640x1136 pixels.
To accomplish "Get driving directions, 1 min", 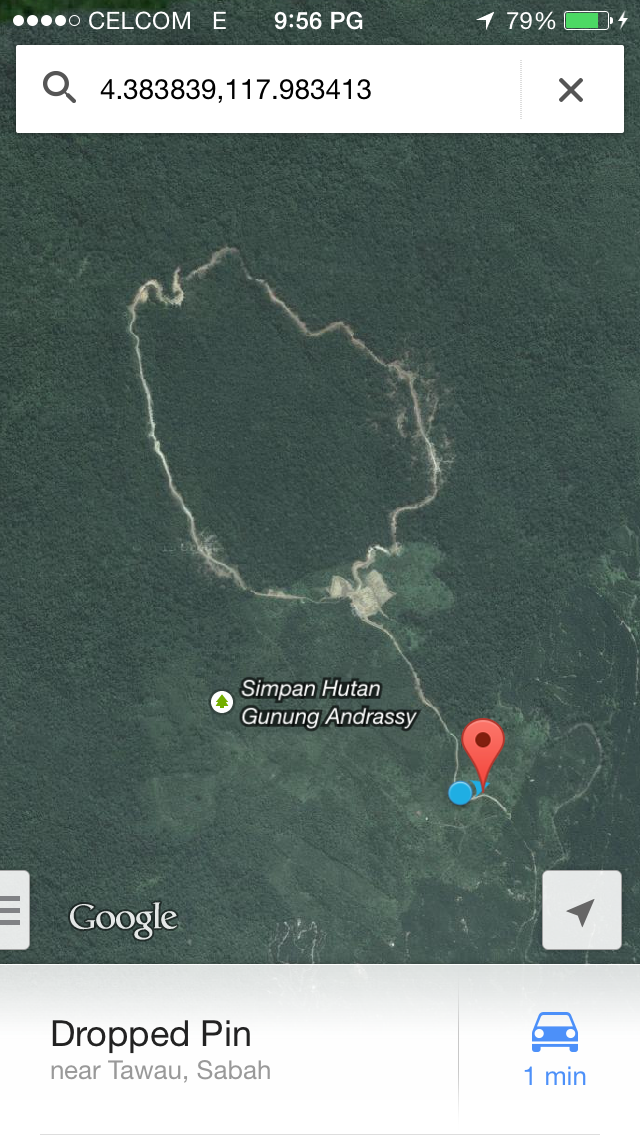I will click(x=554, y=1048).
